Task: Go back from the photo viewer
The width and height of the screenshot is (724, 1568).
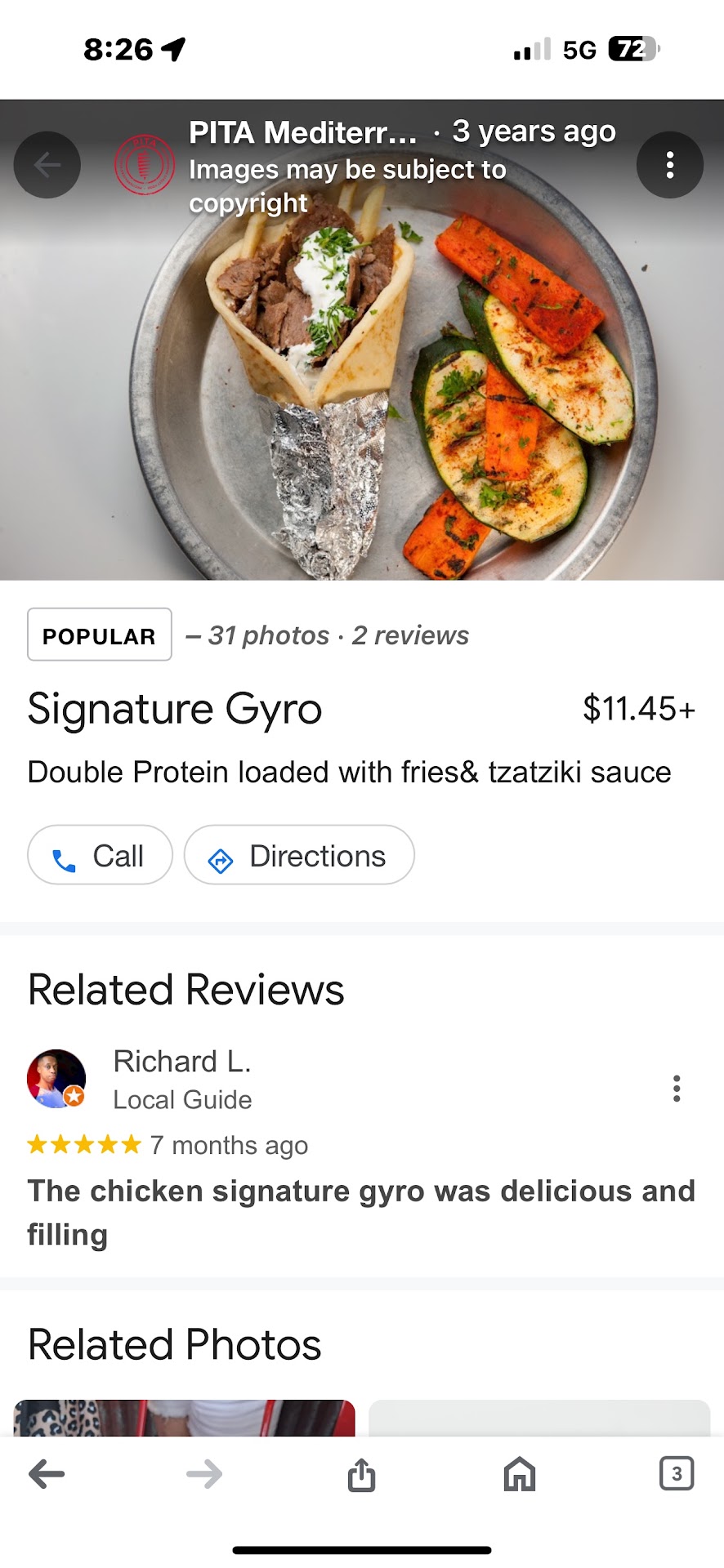Action: tap(47, 165)
